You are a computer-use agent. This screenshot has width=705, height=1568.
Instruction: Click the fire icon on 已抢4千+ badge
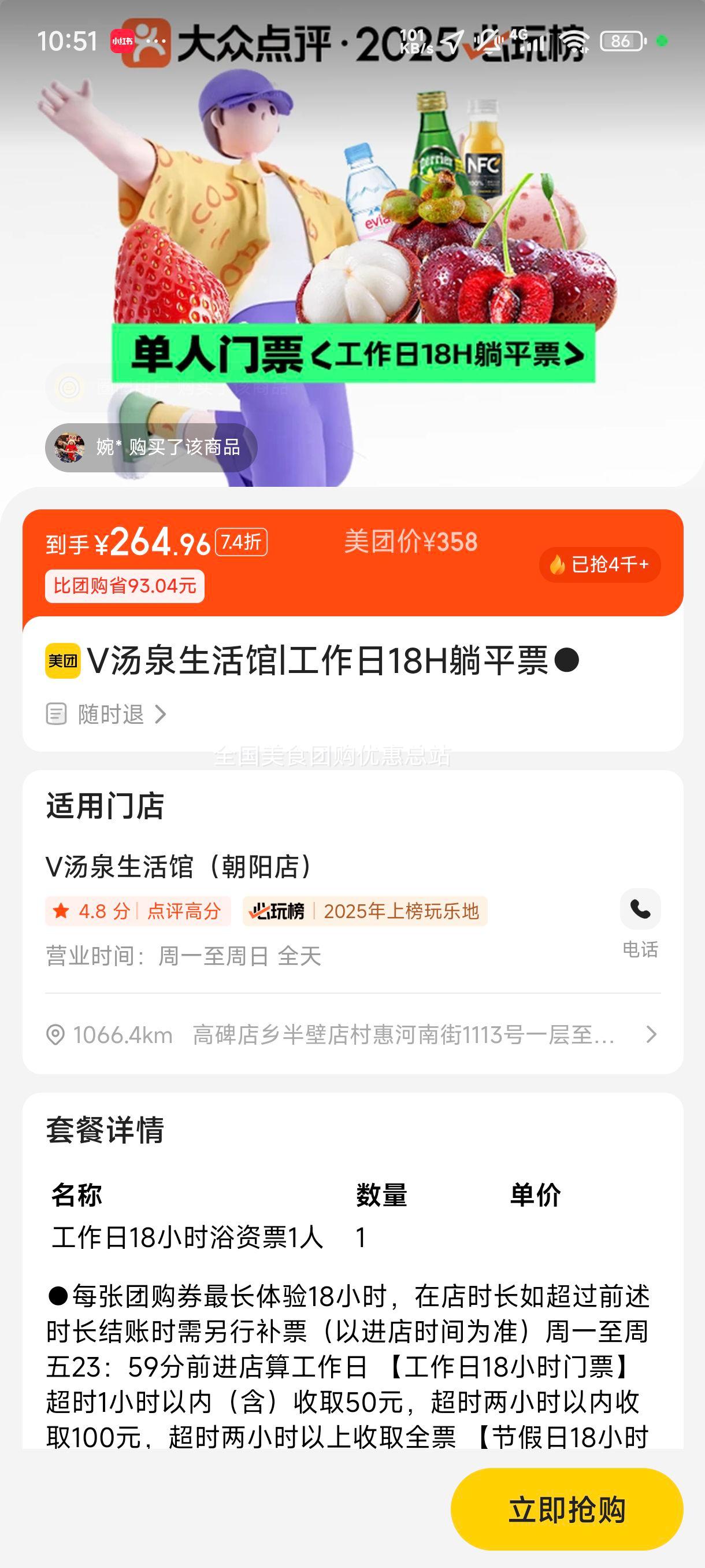(x=557, y=565)
